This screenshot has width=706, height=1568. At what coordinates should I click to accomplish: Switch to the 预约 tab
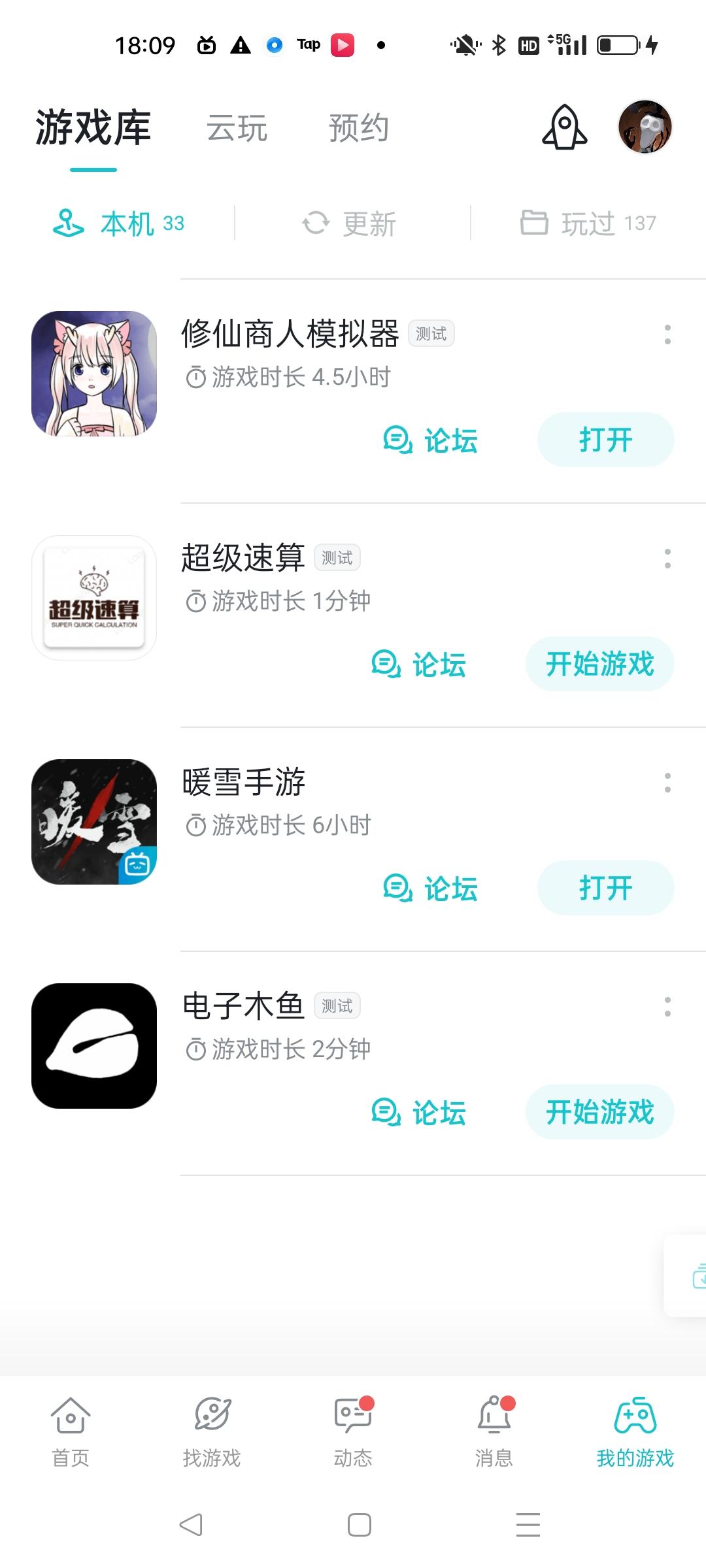pyautogui.click(x=358, y=128)
